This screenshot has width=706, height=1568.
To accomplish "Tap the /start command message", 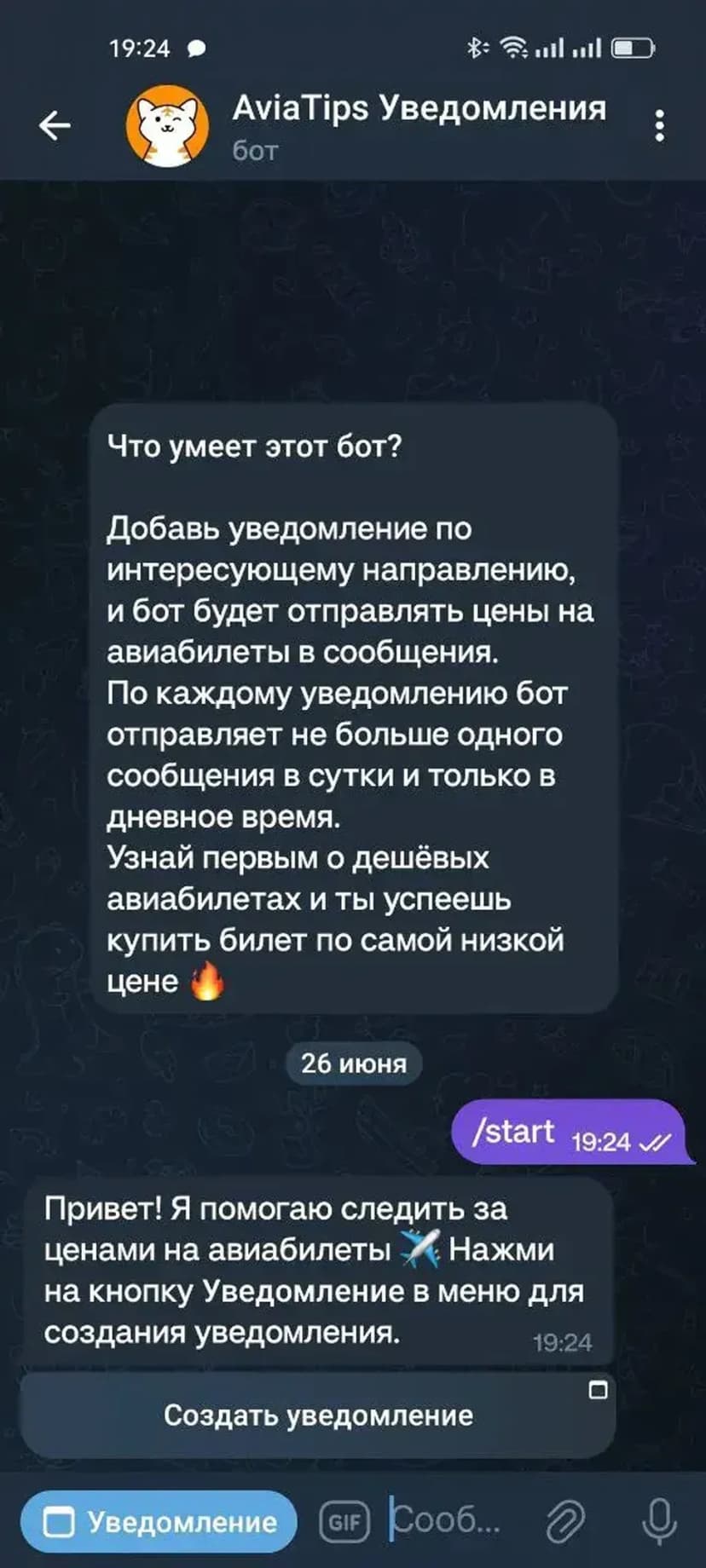I will [514, 1133].
